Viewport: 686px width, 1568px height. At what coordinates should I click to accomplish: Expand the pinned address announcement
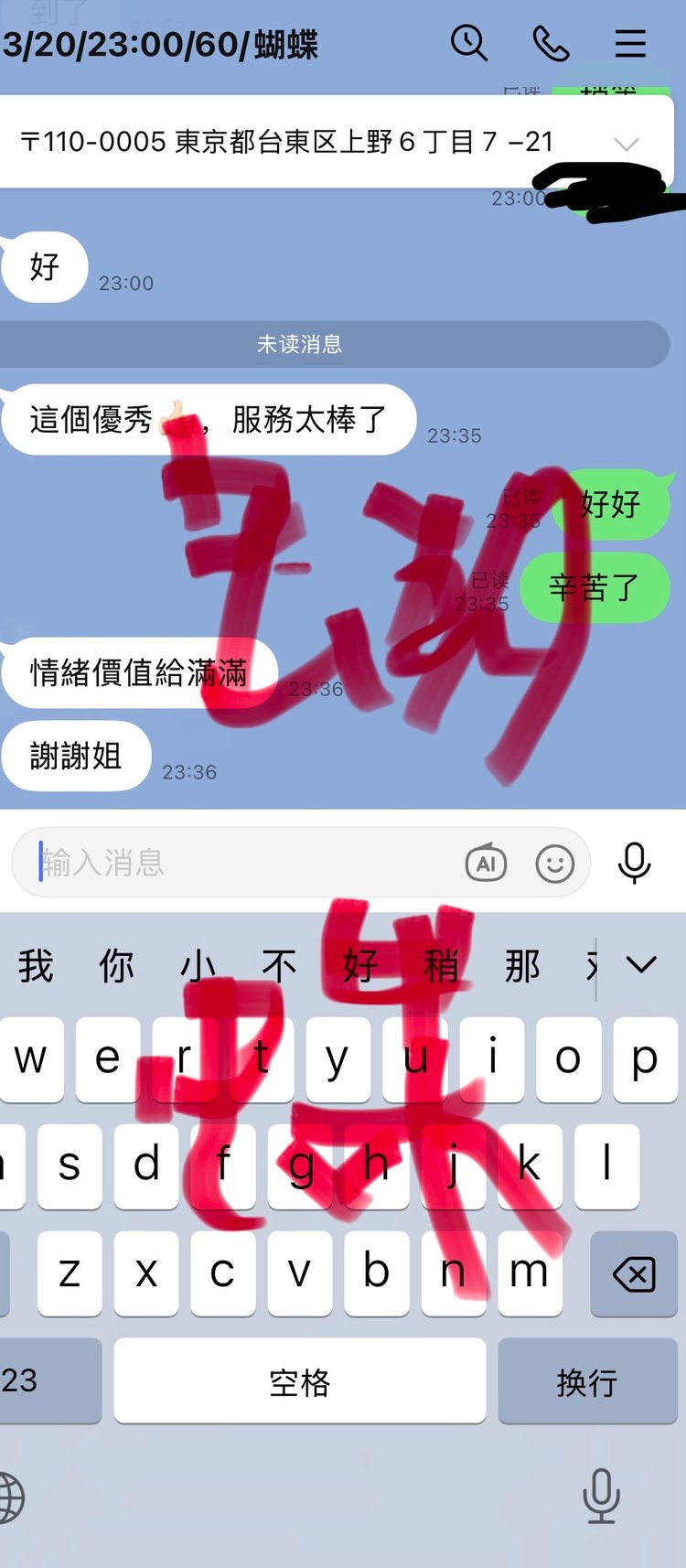627,144
